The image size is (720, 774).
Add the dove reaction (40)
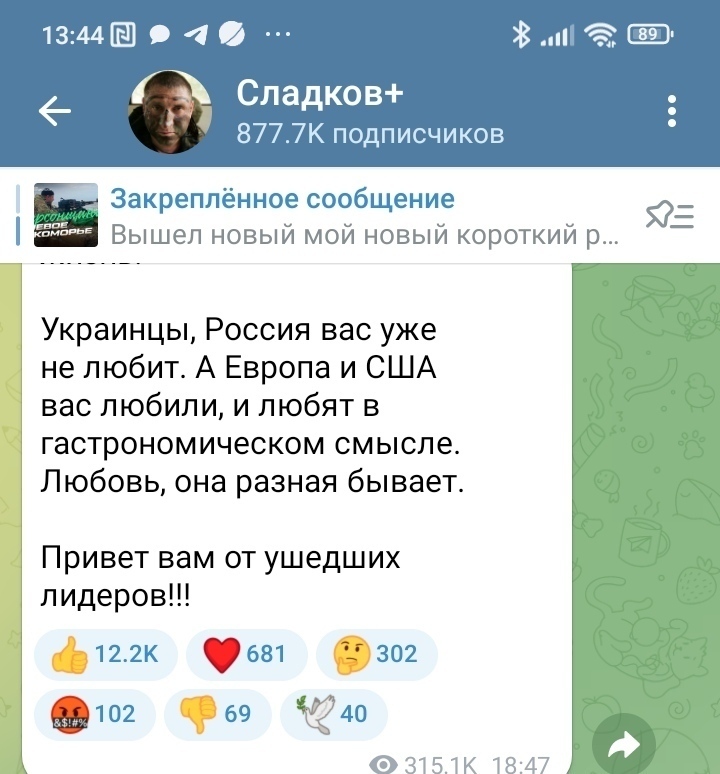pos(333,714)
